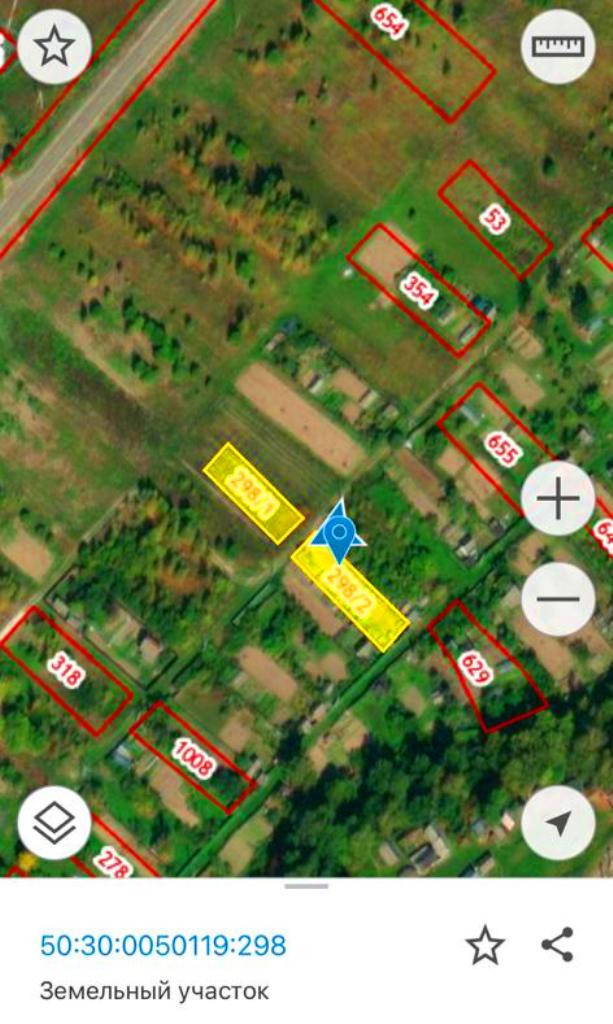The height and width of the screenshot is (1024, 613).
Task: Select the parcel labeled 1008
Action: coord(192,758)
